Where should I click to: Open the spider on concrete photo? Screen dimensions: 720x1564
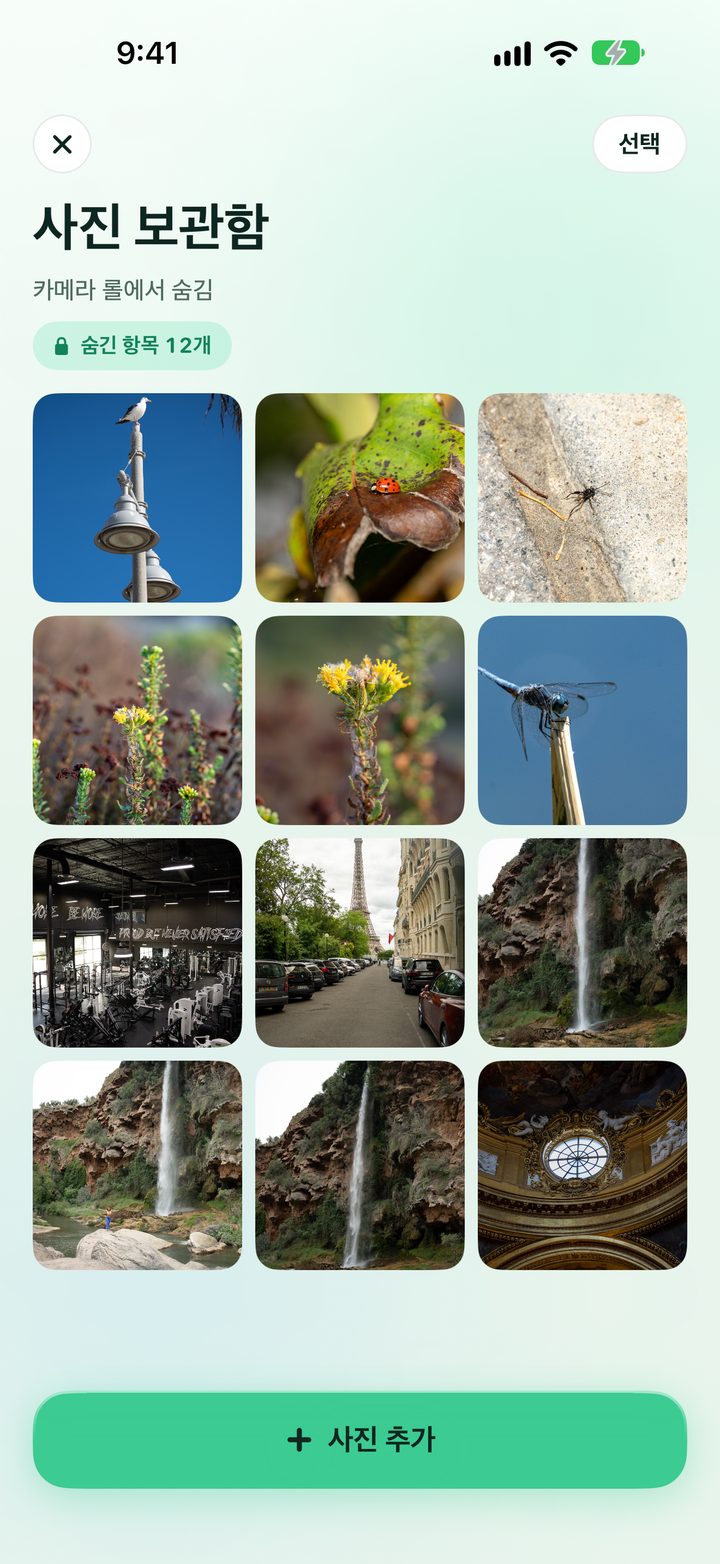[582, 498]
